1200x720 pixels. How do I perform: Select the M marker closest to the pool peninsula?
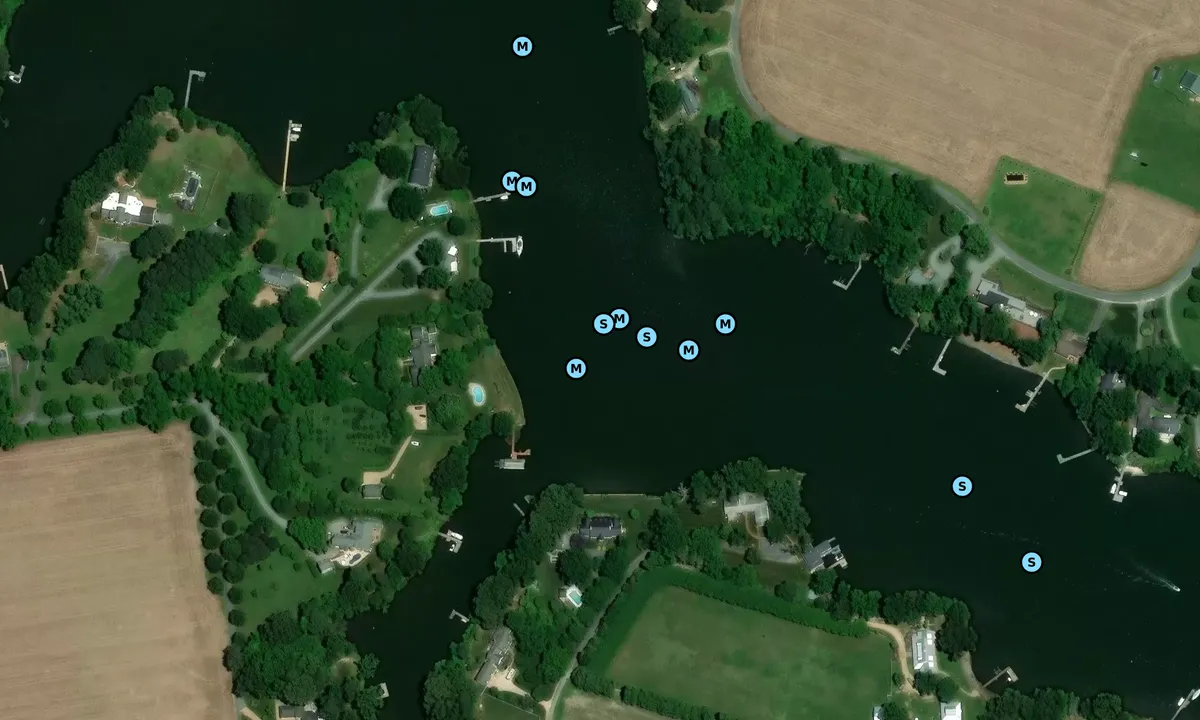pos(576,368)
